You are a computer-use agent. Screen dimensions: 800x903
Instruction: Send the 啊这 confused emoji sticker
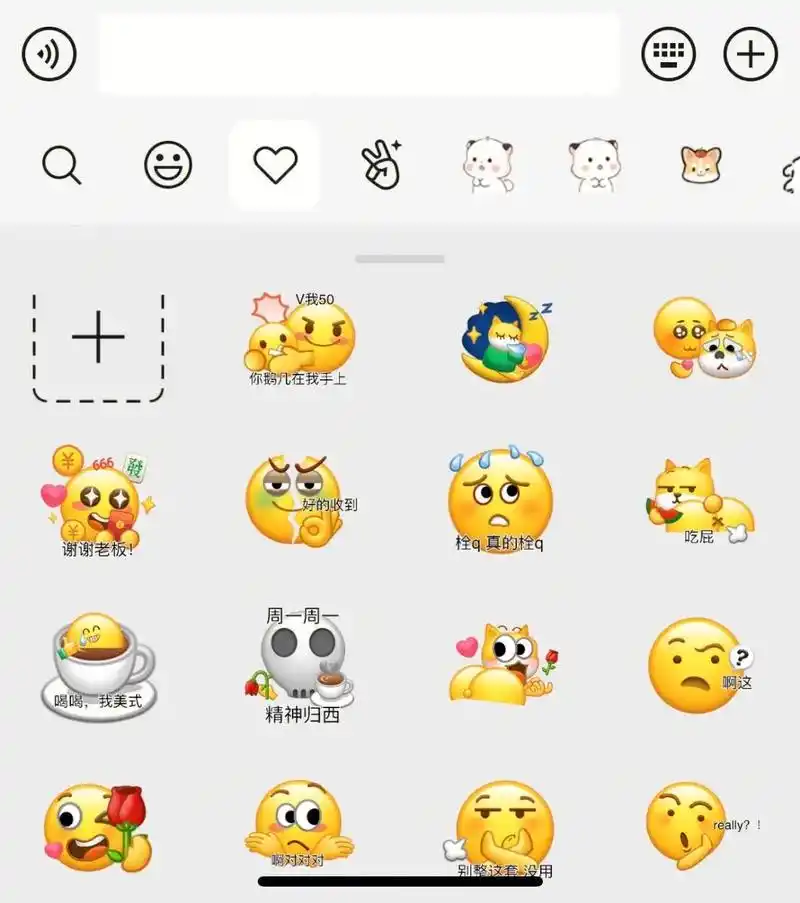699,663
